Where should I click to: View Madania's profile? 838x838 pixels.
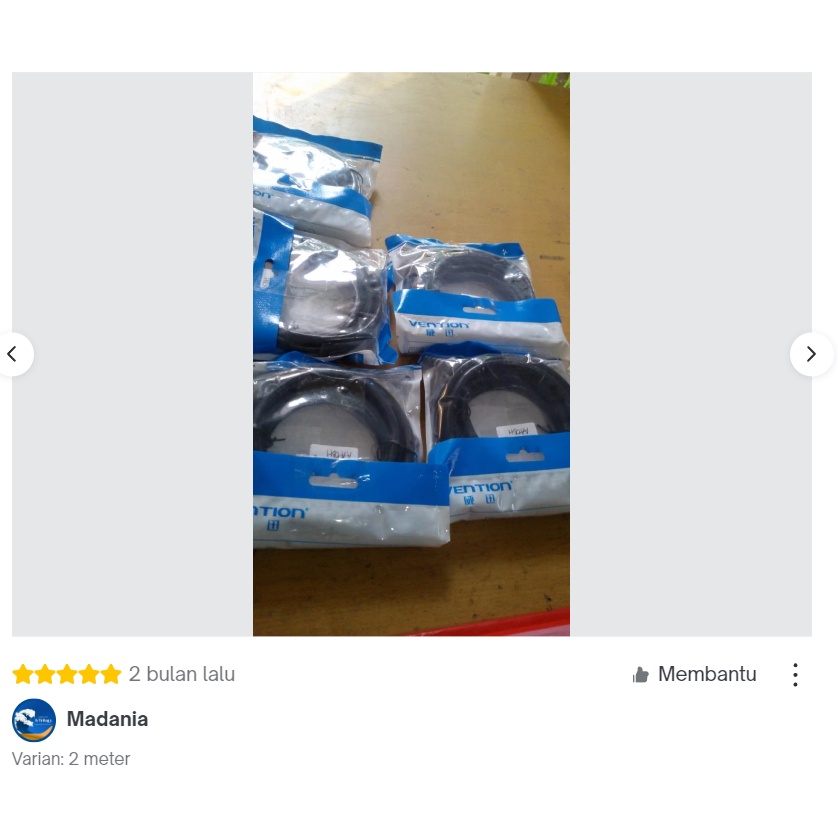click(107, 719)
